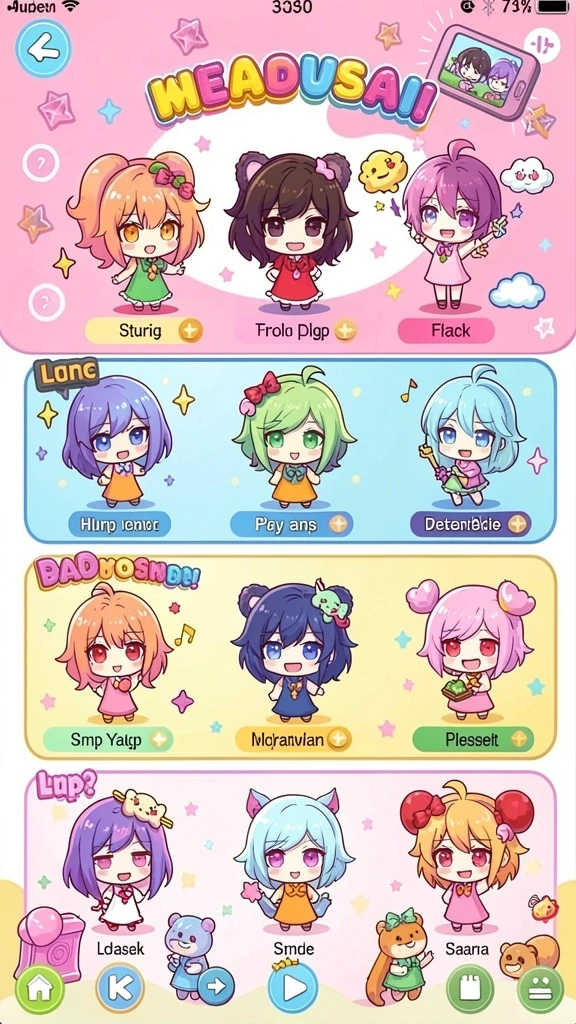
Task: Tap the Hlurp button under purple-haired character
Action: [x=120, y=524]
